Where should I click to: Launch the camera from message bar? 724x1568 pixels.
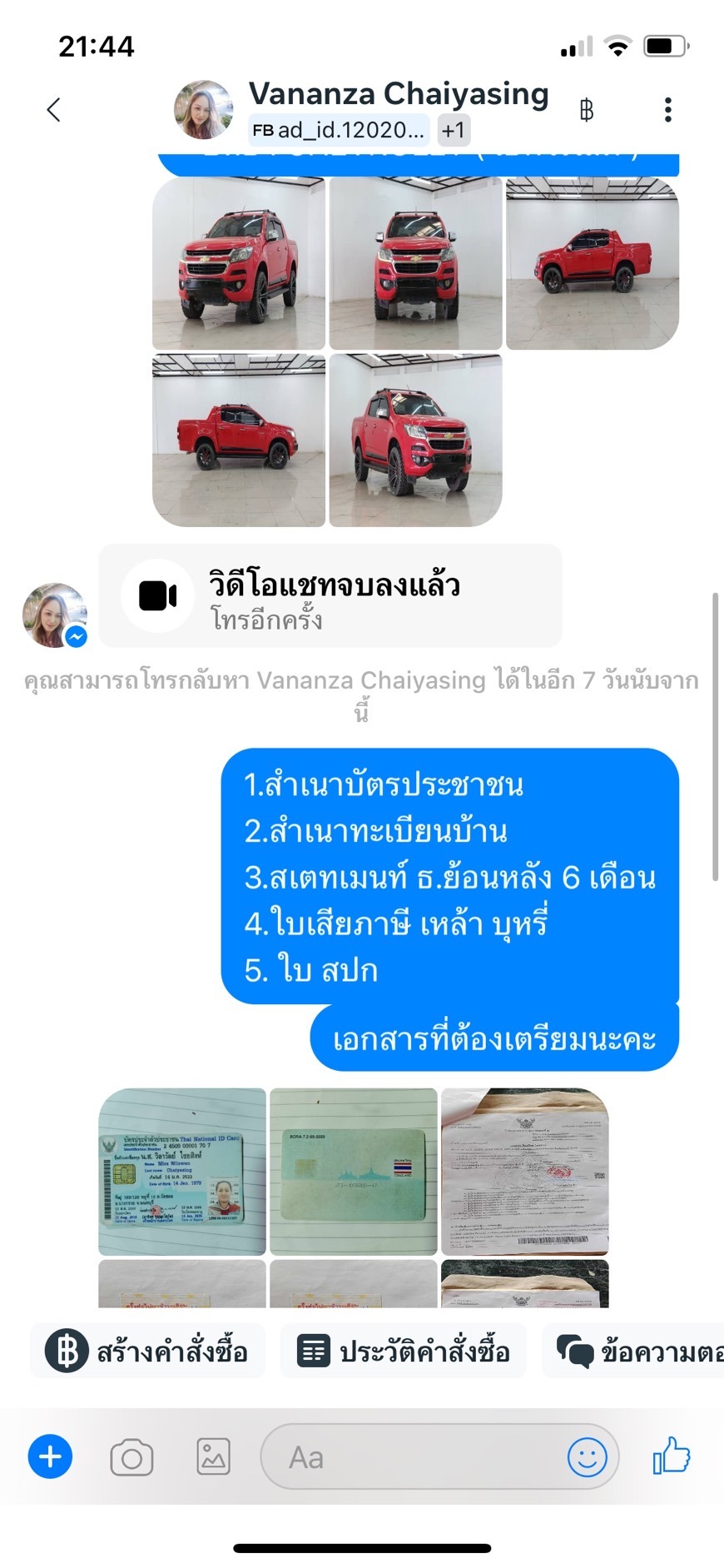pyautogui.click(x=131, y=1458)
